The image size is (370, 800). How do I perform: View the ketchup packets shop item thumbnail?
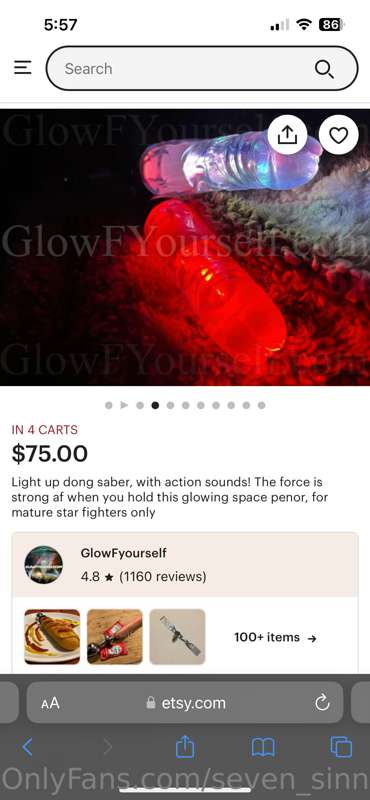(x=115, y=637)
